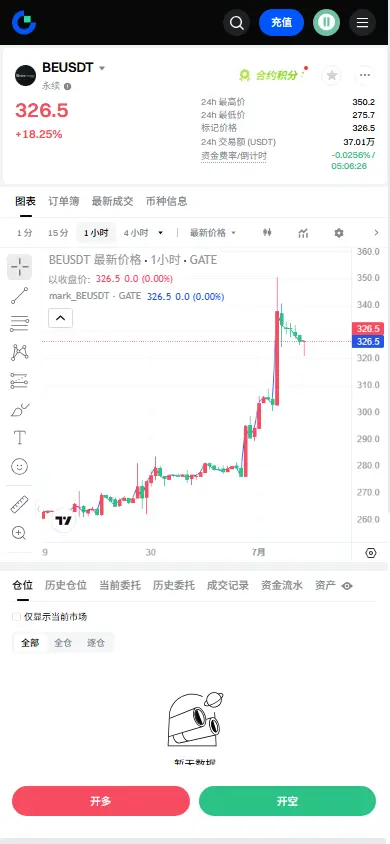Open the 最新价格 price type dropdown
Viewport: 390px width, 844px height.
[213, 233]
